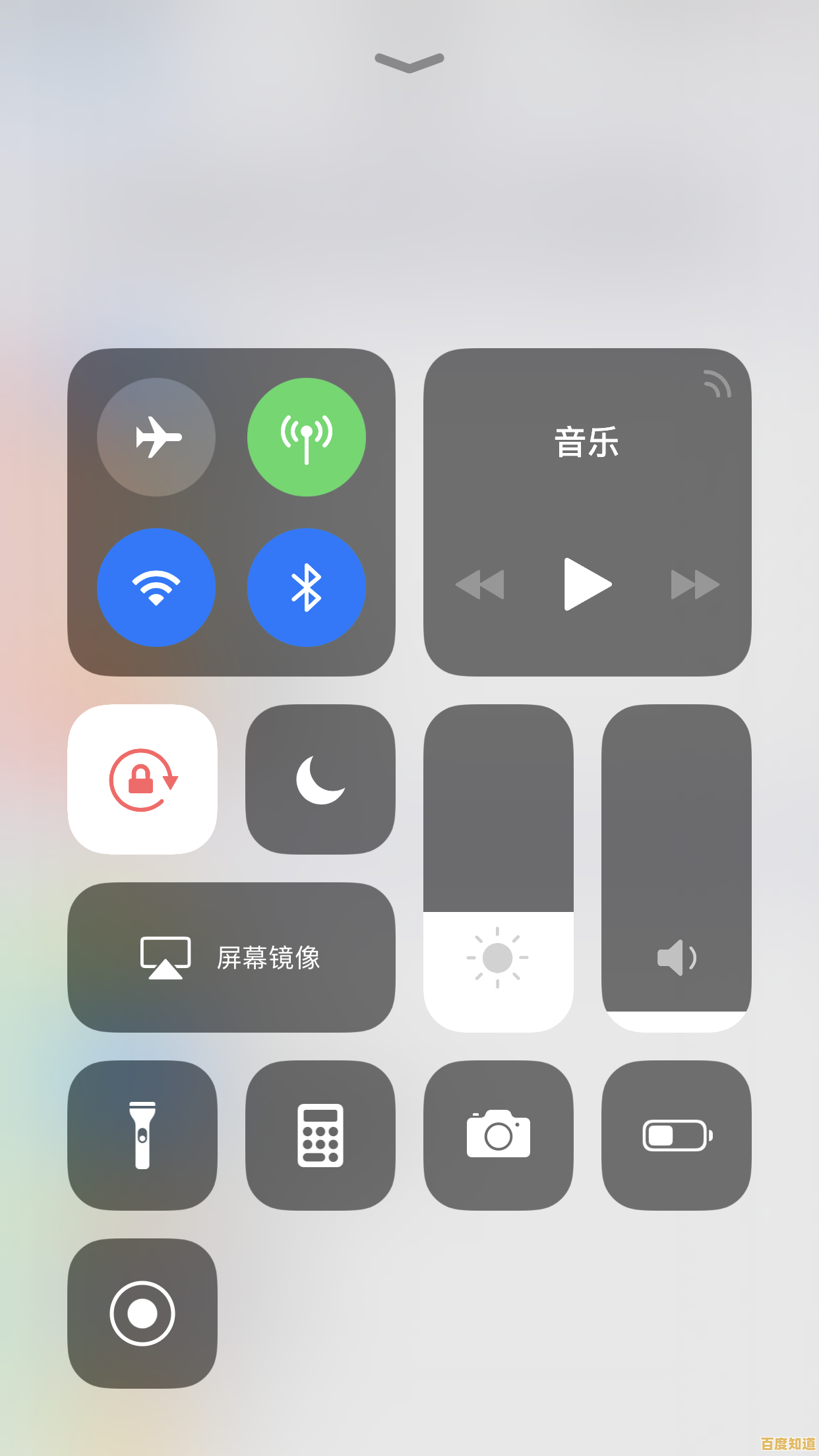819x1456 pixels.
Task: Toggle Airplane Mode off or on
Action: [156, 437]
